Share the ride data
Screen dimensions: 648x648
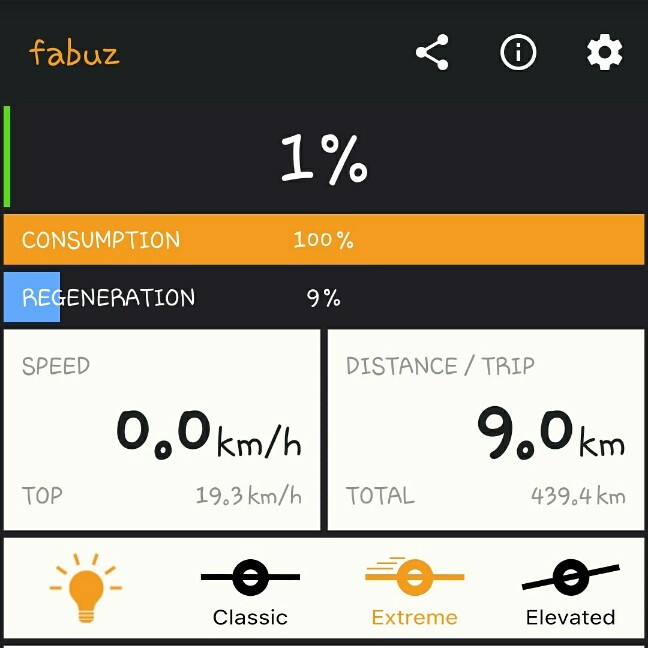(432, 53)
